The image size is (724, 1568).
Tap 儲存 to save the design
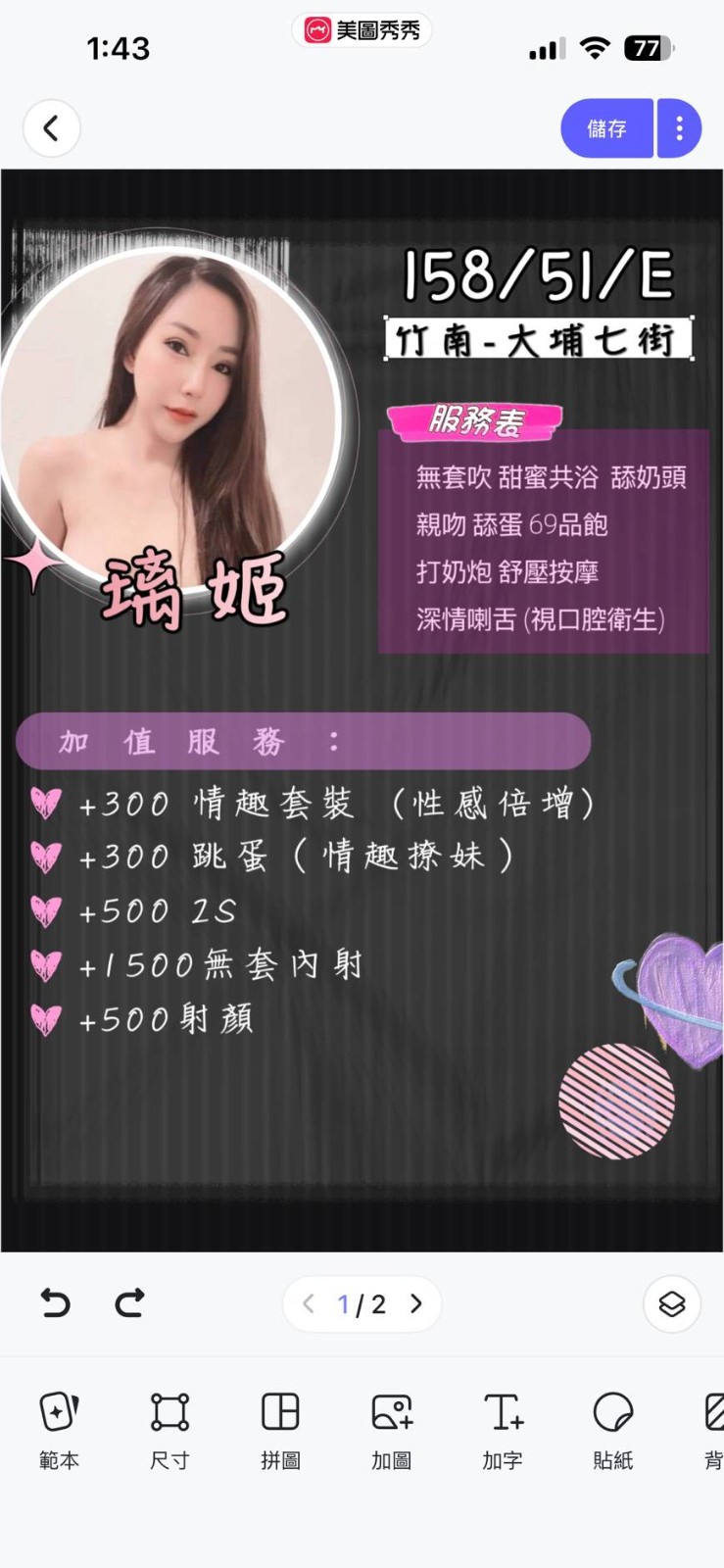tap(606, 128)
